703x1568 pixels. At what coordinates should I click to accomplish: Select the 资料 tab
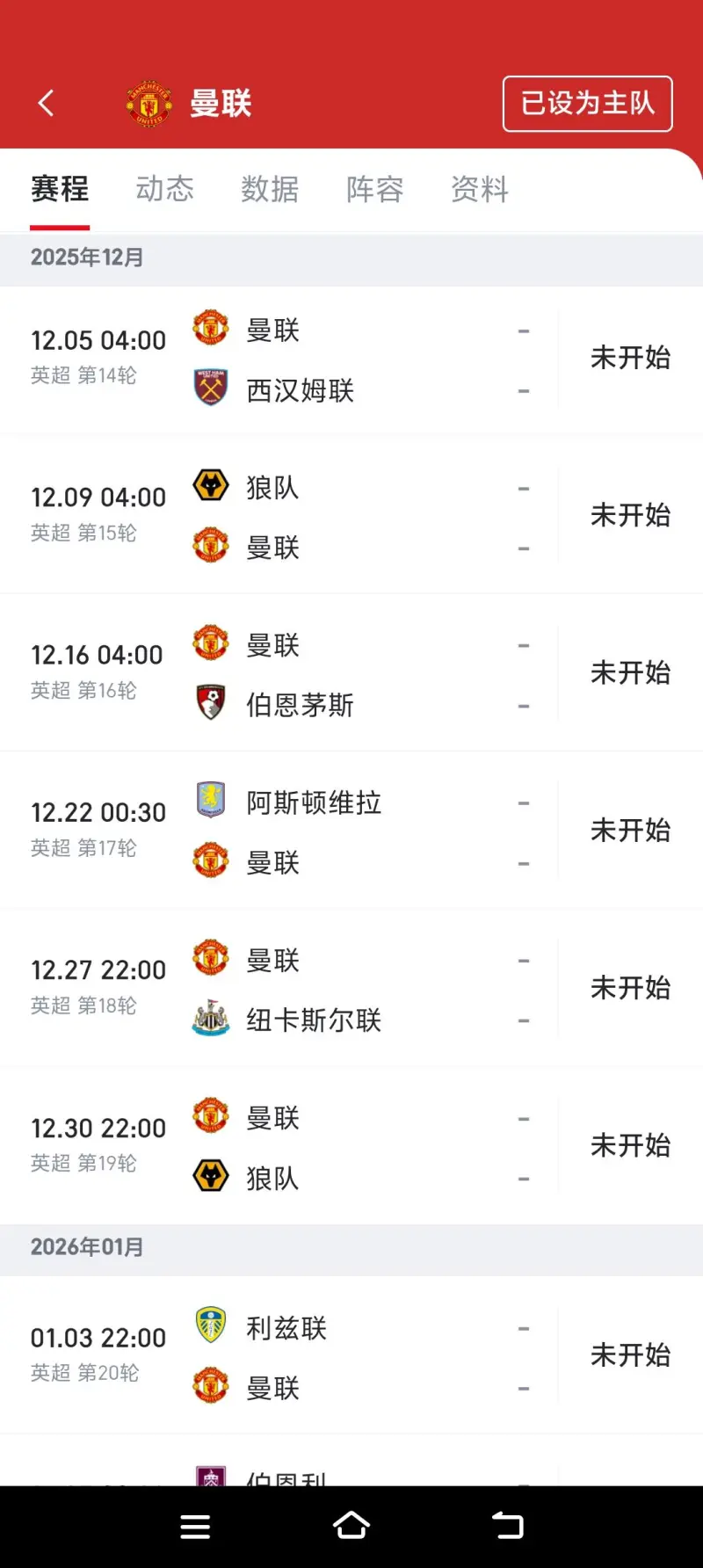[x=480, y=189]
